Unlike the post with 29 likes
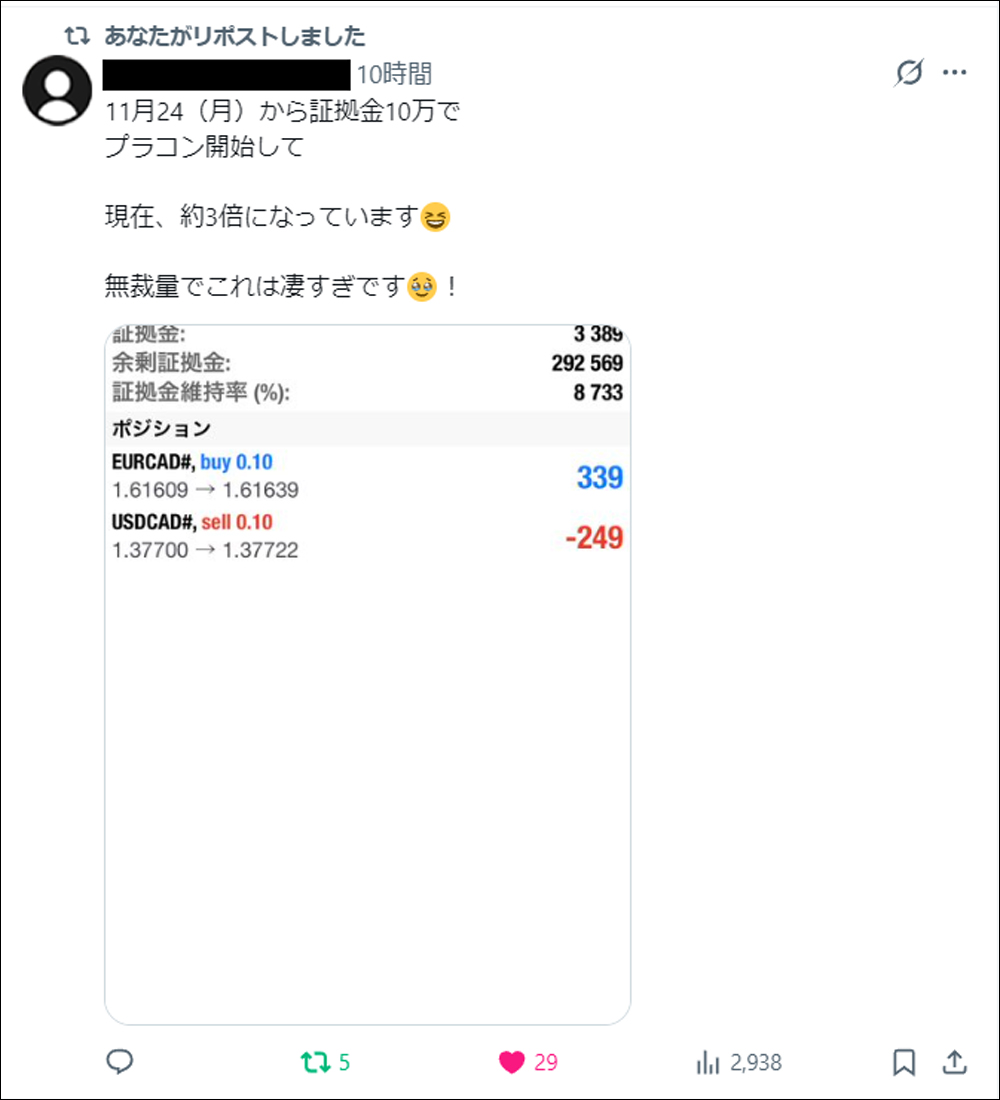This screenshot has width=1000, height=1100. 512,1062
